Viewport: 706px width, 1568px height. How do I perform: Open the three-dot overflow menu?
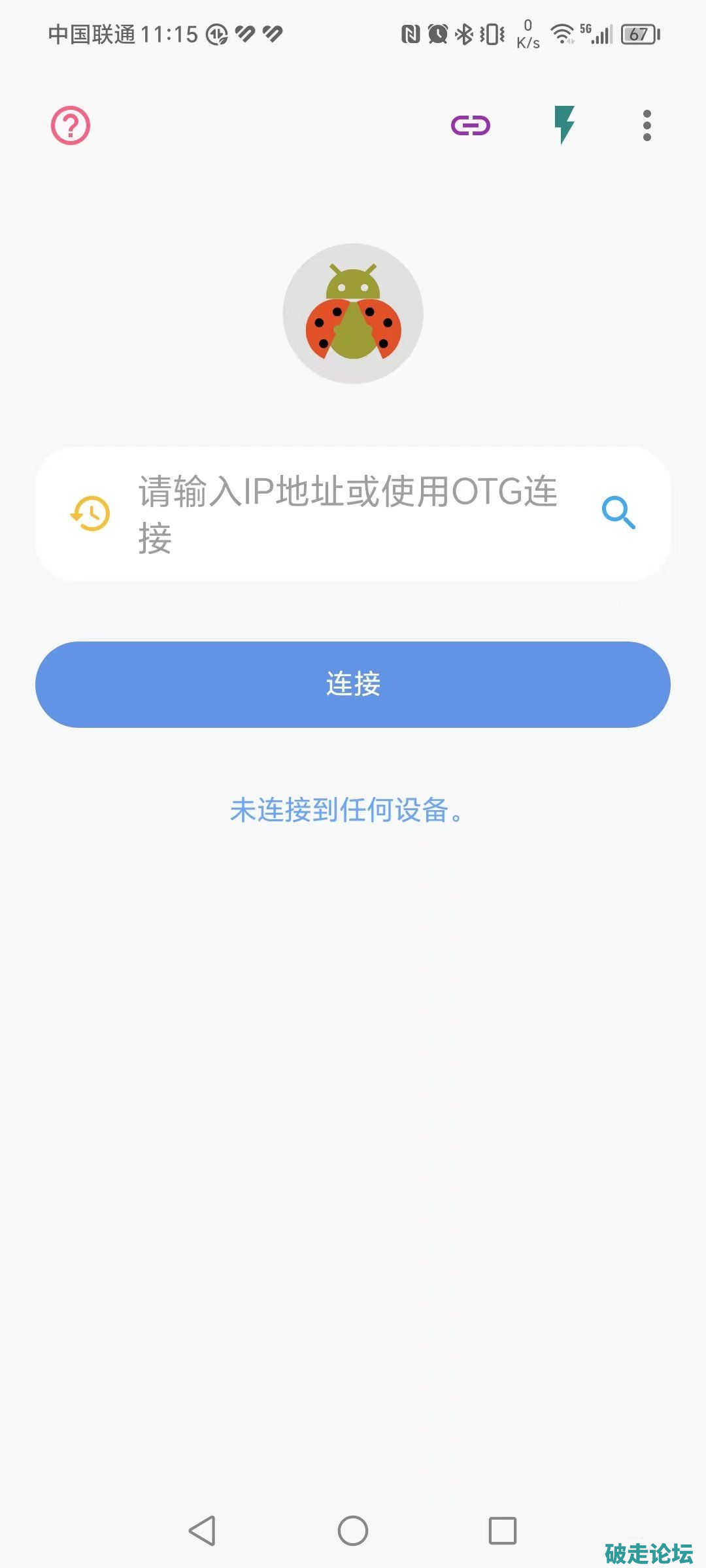(647, 125)
